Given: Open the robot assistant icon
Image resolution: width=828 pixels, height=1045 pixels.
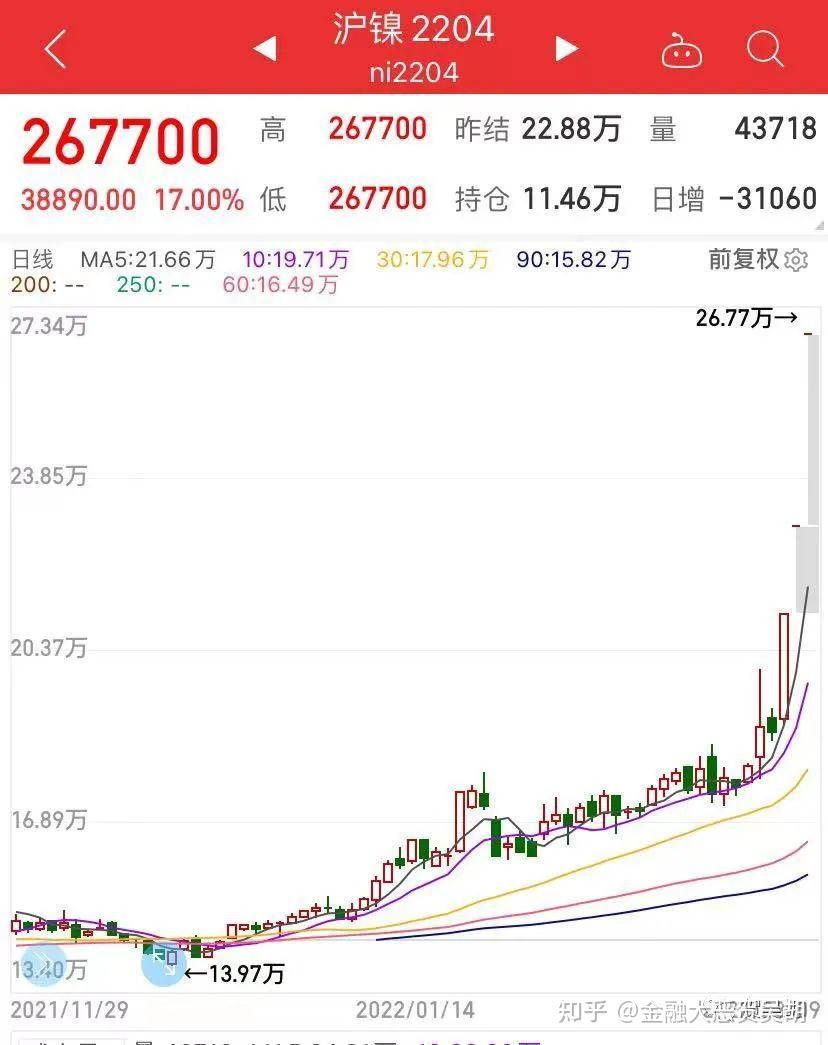Looking at the screenshot, I should (681, 48).
